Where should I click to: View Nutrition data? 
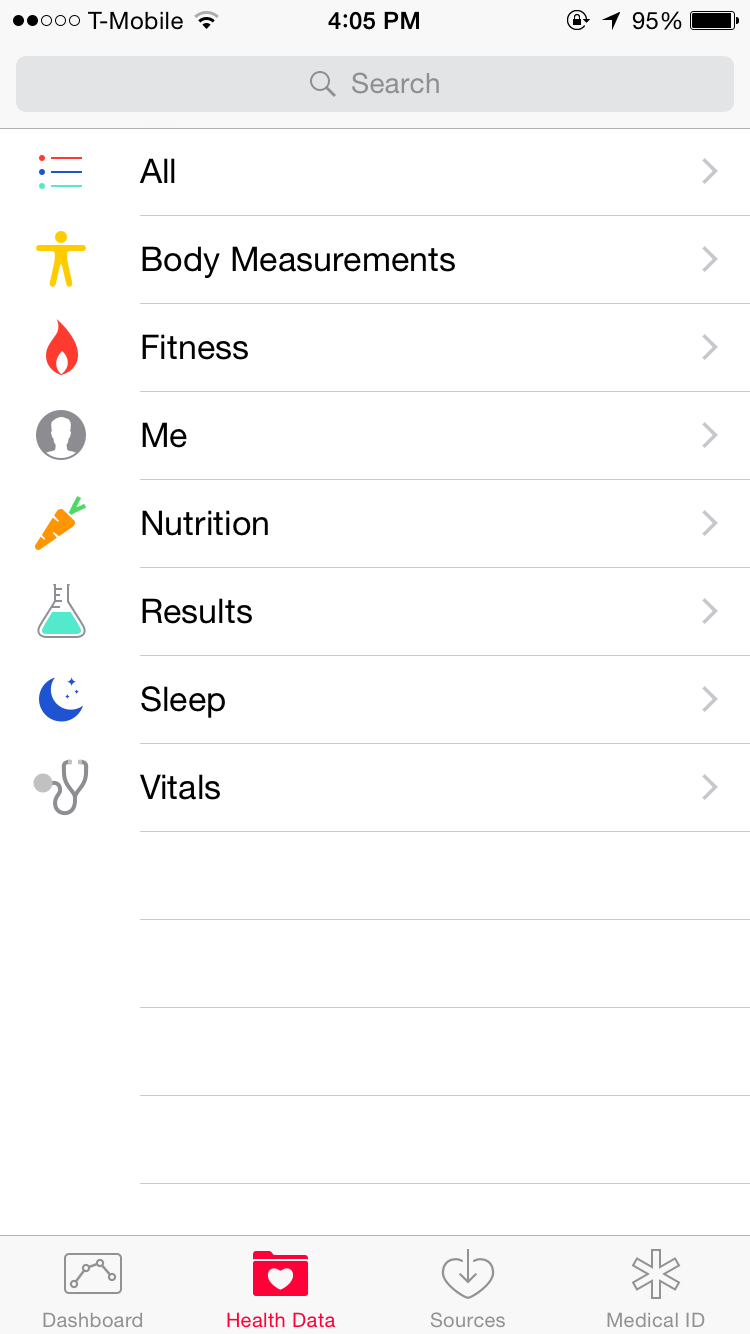[x=375, y=524]
